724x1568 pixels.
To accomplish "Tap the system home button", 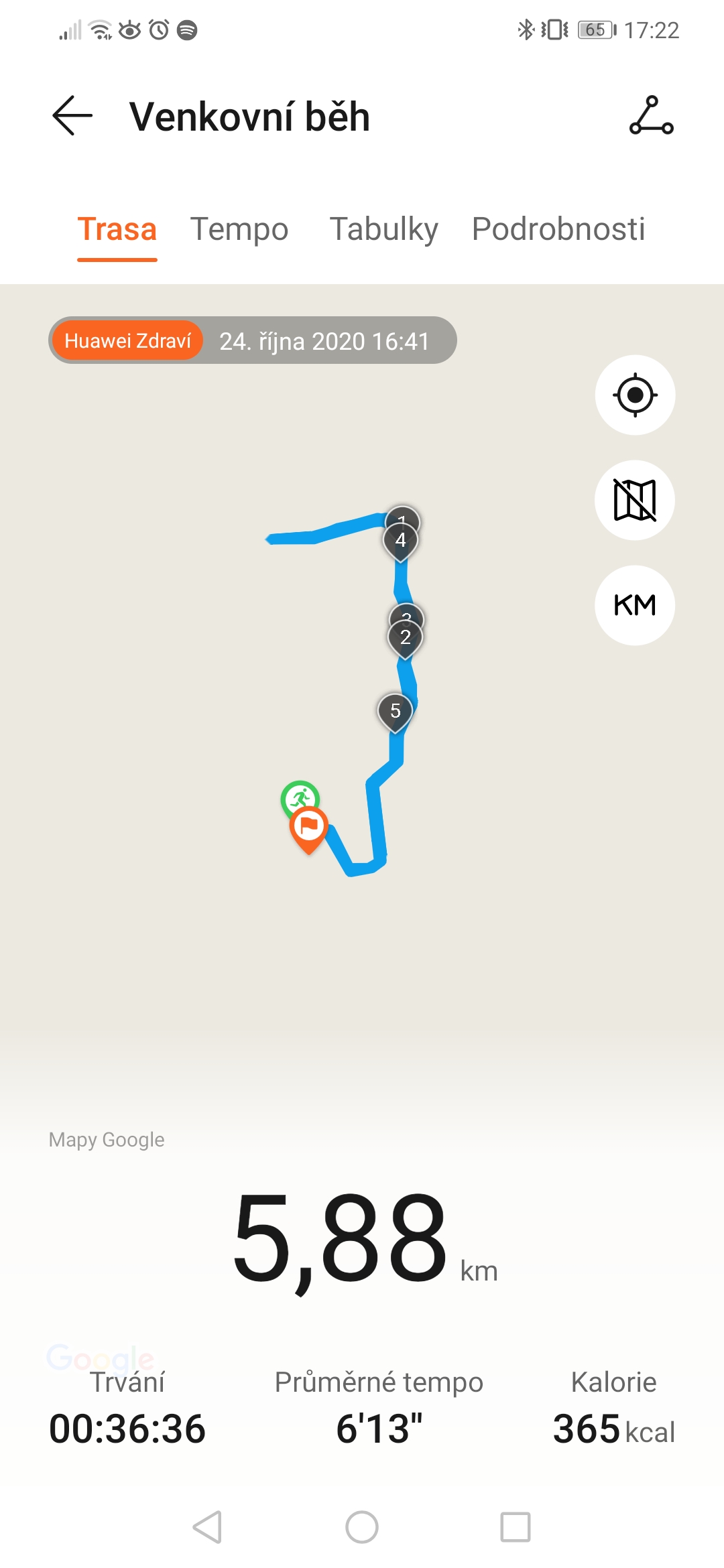I will (362, 1527).
